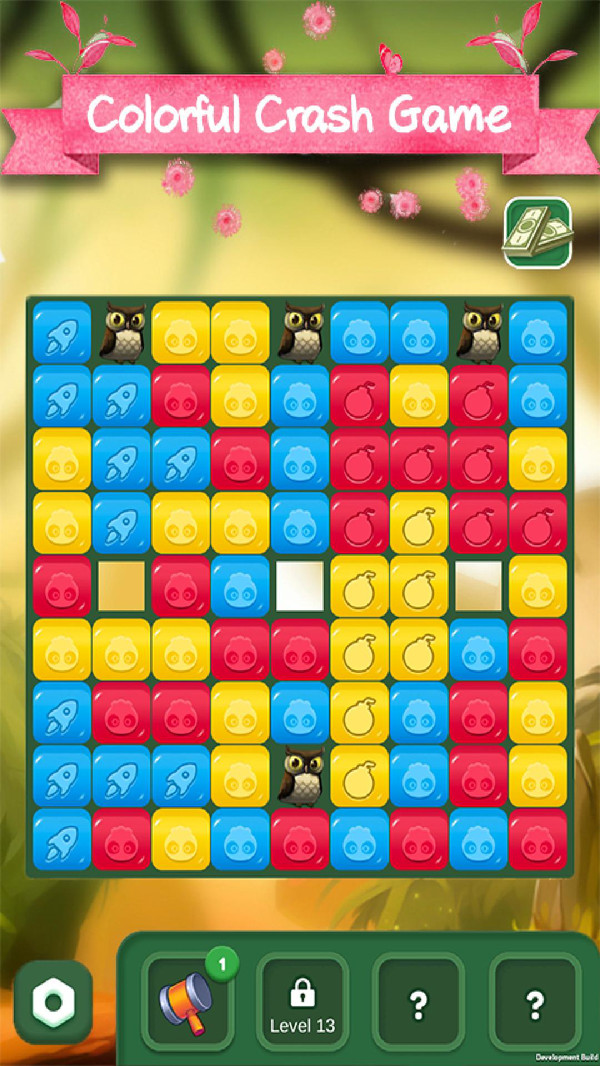
Task: Tap the locked Level 13 booster
Action: 302,1002
